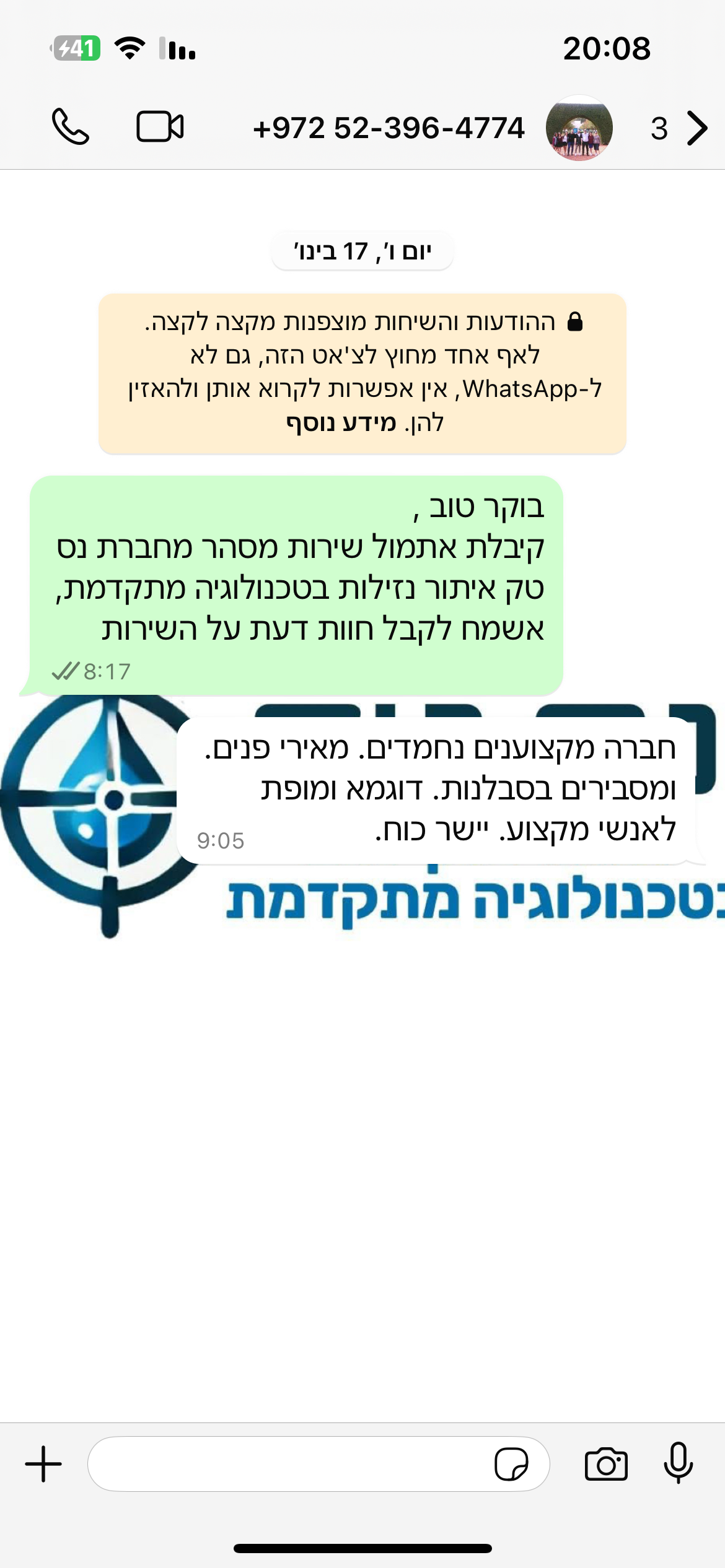Image resolution: width=725 pixels, height=1568 pixels.
Task: Start a voice call with this contact
Action: click(x=70, y=127)
